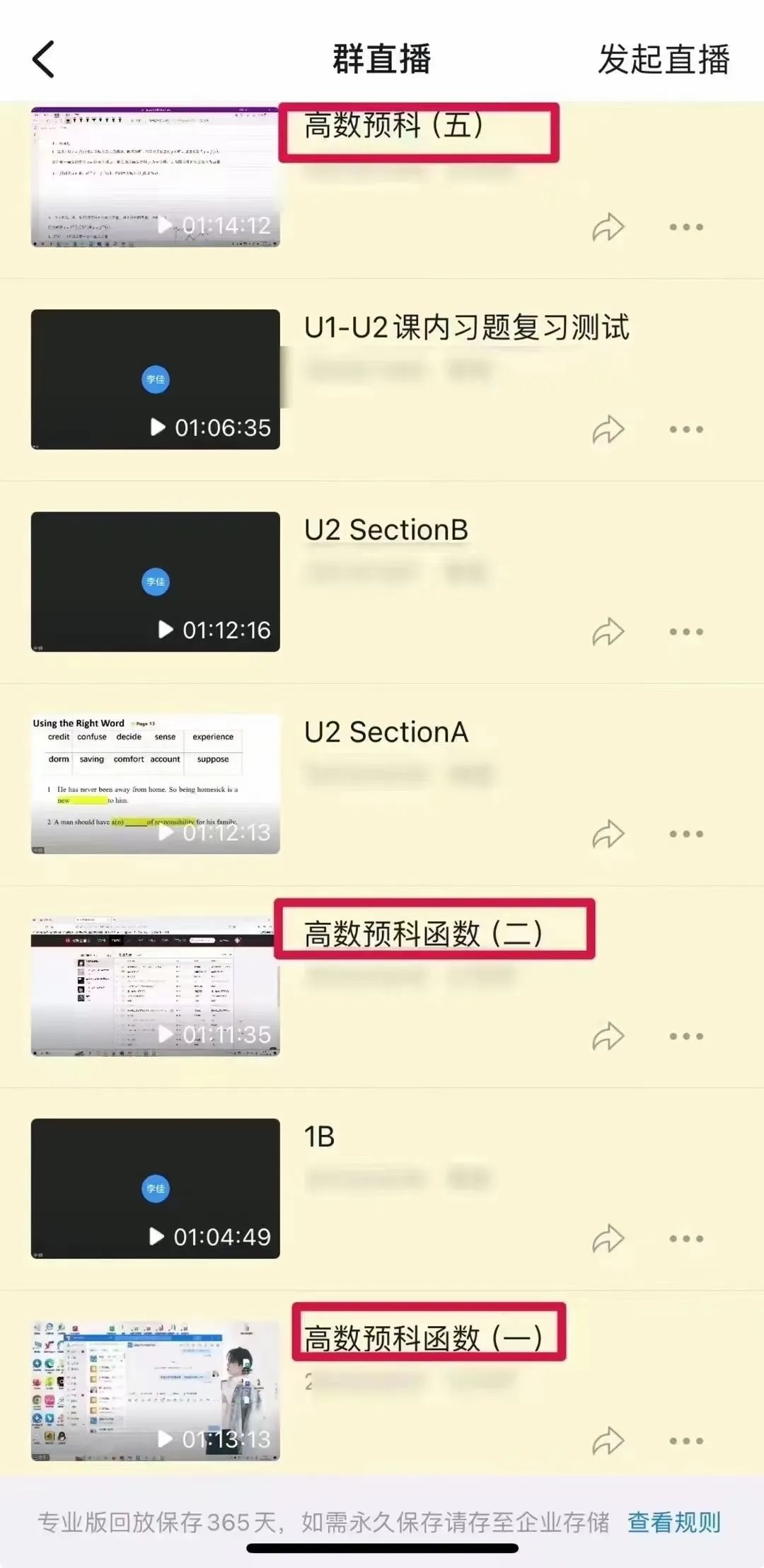Open more options for U1-U2课内习题复习测试
Viewport: 764px width, 1568px height.
[x=686, y=430]
